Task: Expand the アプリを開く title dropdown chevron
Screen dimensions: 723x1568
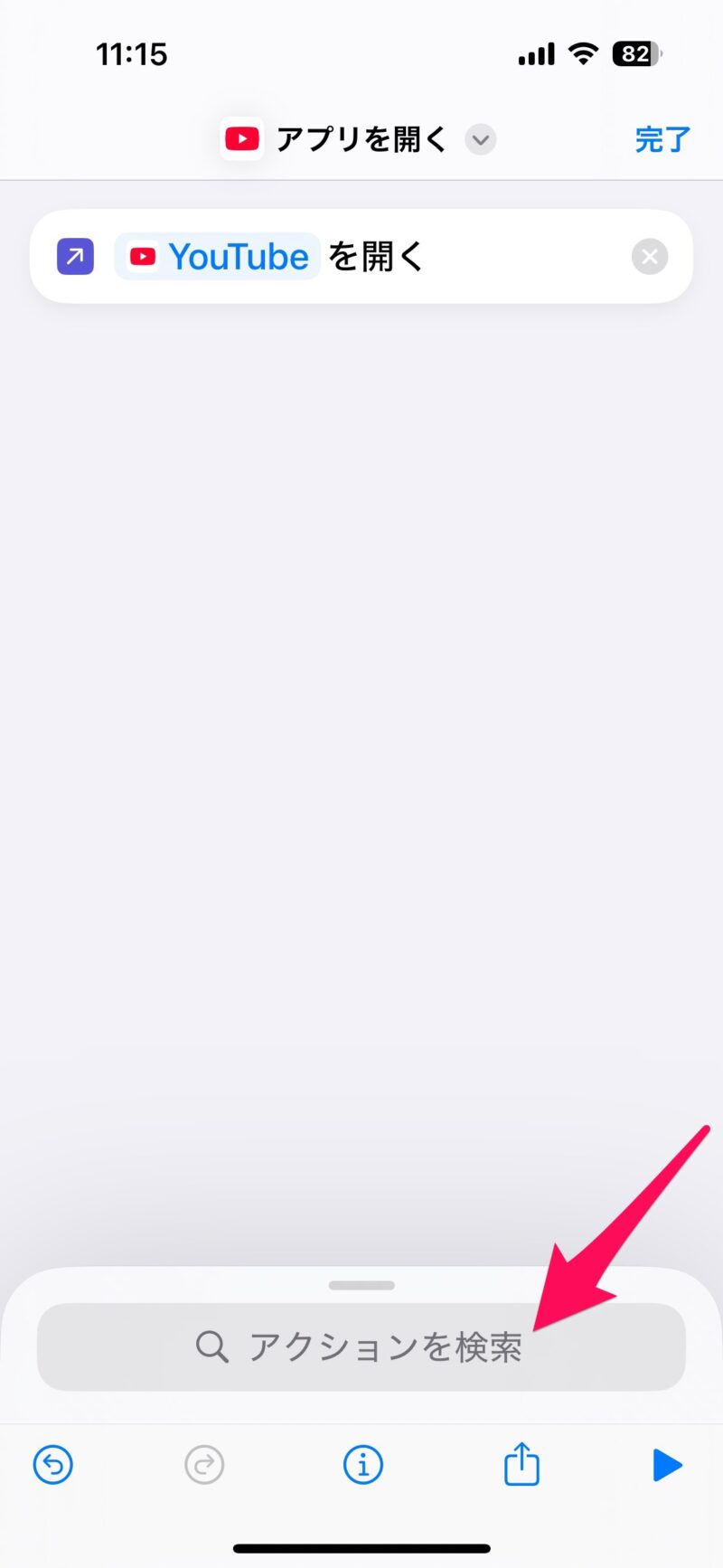Action: pyautogui.click(x=481, y=140)
